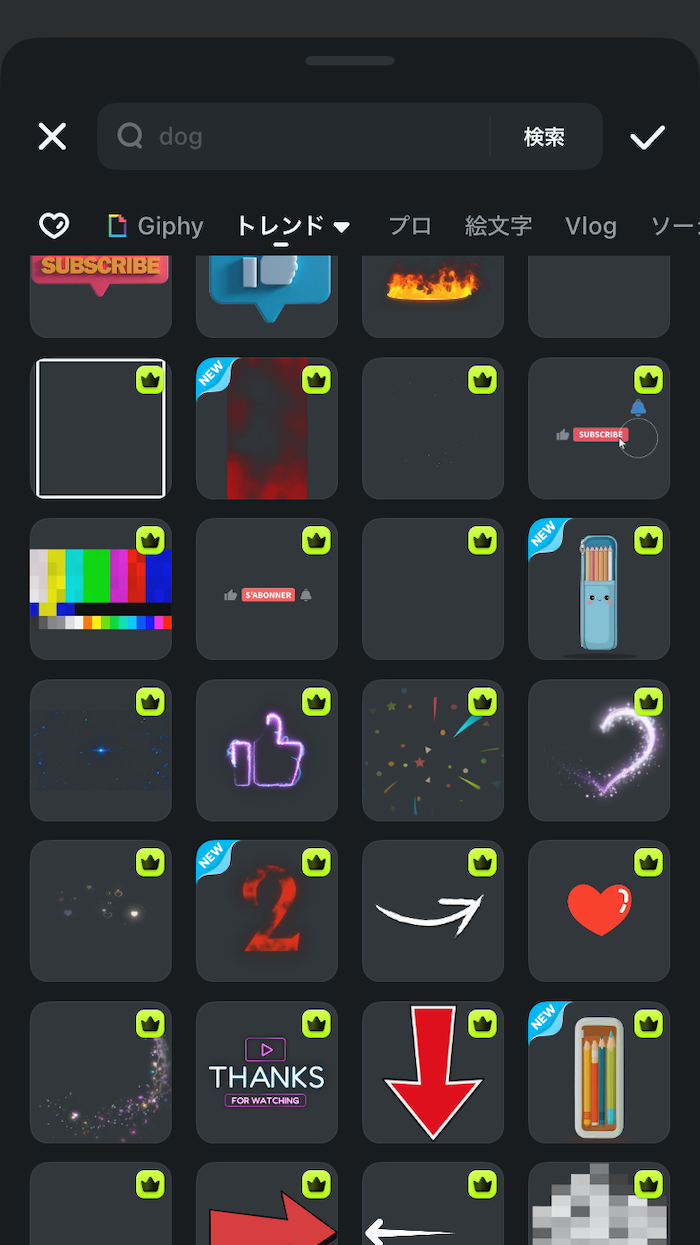Tap the dog search field
The width and height of the screenshot is (700, 1245).
coord(300,137)
